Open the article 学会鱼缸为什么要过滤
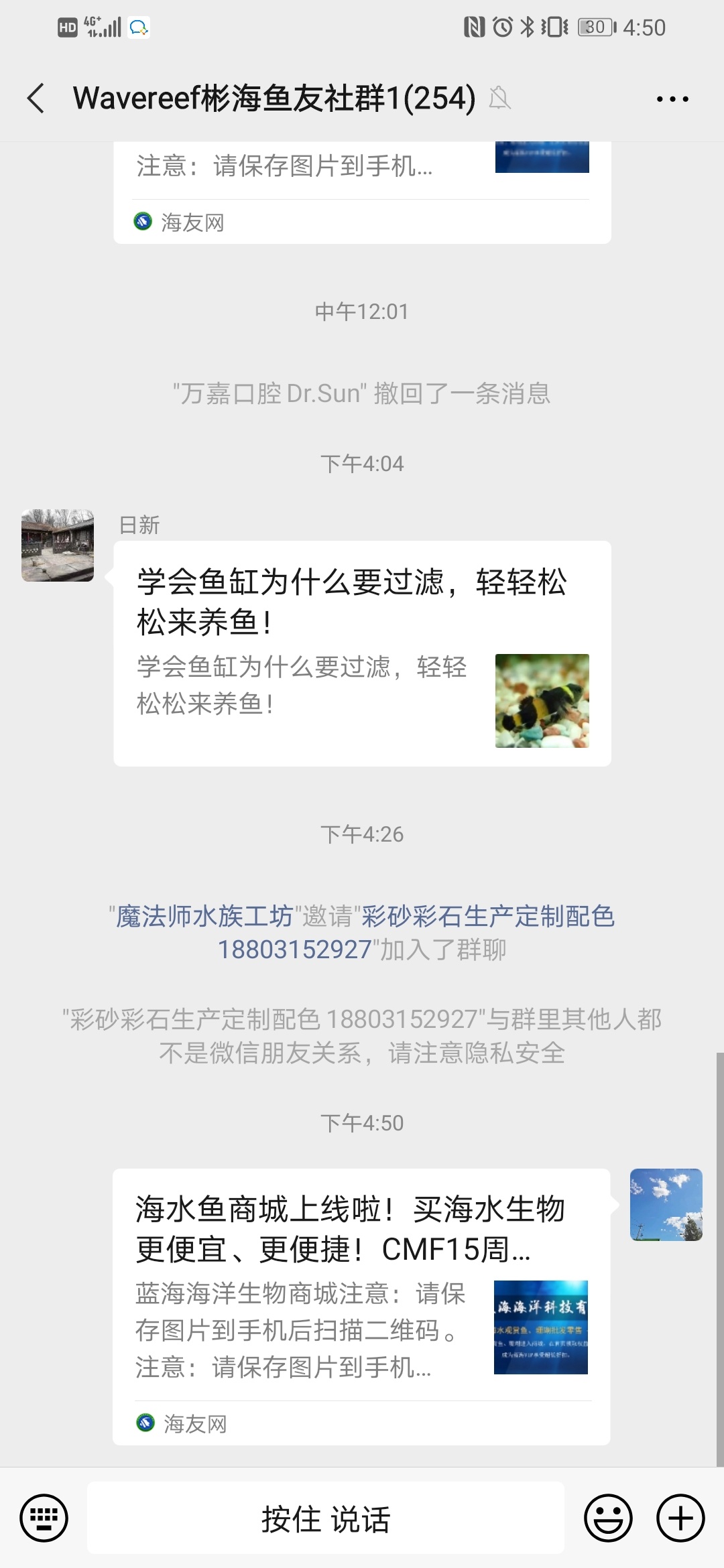Image resolution: width=724 pixels, height=1568 pixels. coord(362,653)
